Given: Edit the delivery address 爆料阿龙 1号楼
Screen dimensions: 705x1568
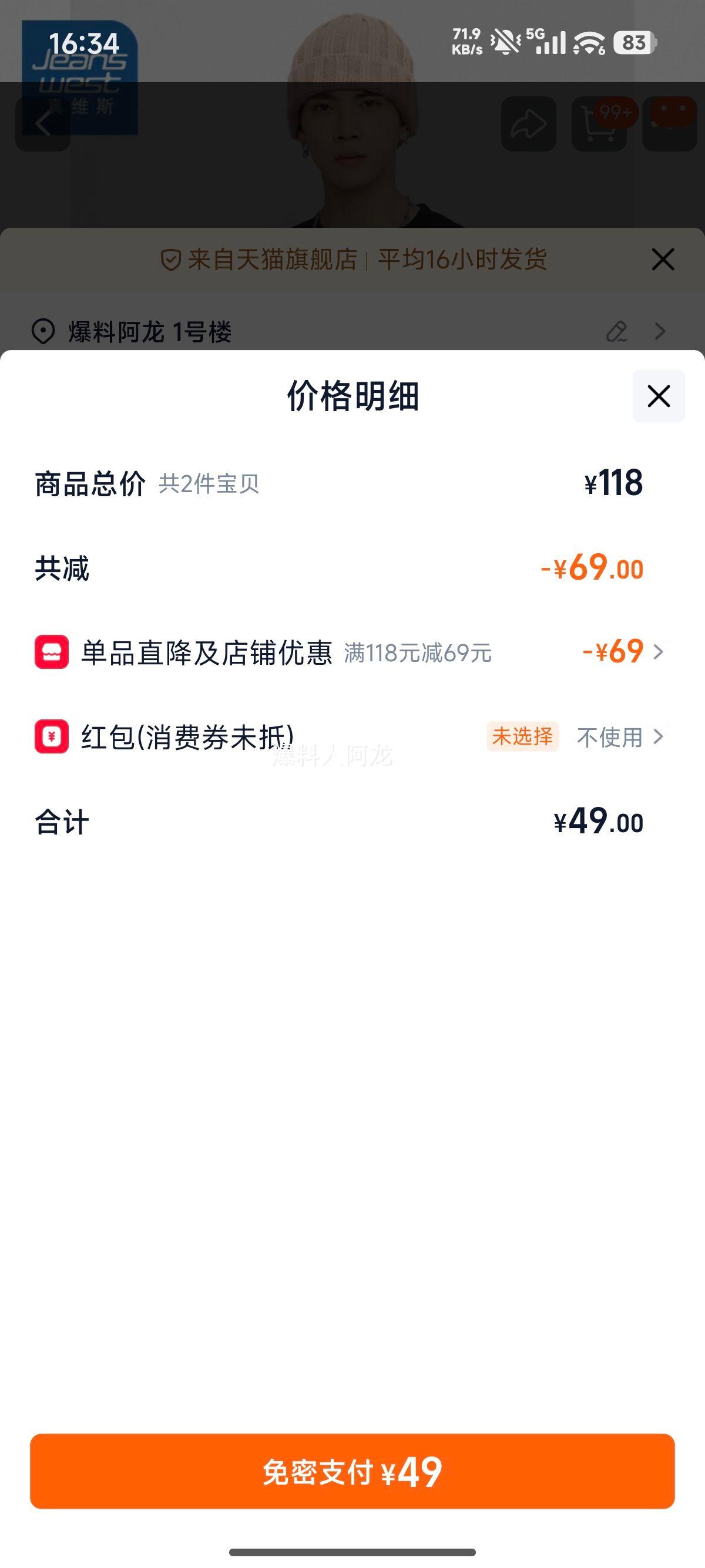Looking at the screenshot, I should point(617,332).
